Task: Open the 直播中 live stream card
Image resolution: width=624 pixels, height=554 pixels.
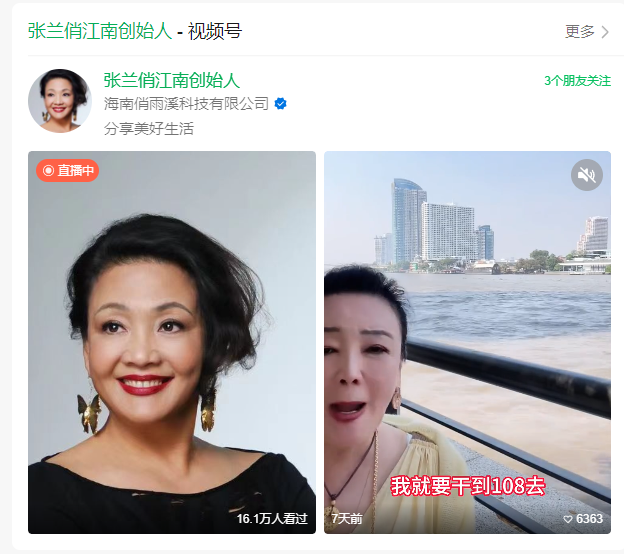Action: click(x=171, y=342)
